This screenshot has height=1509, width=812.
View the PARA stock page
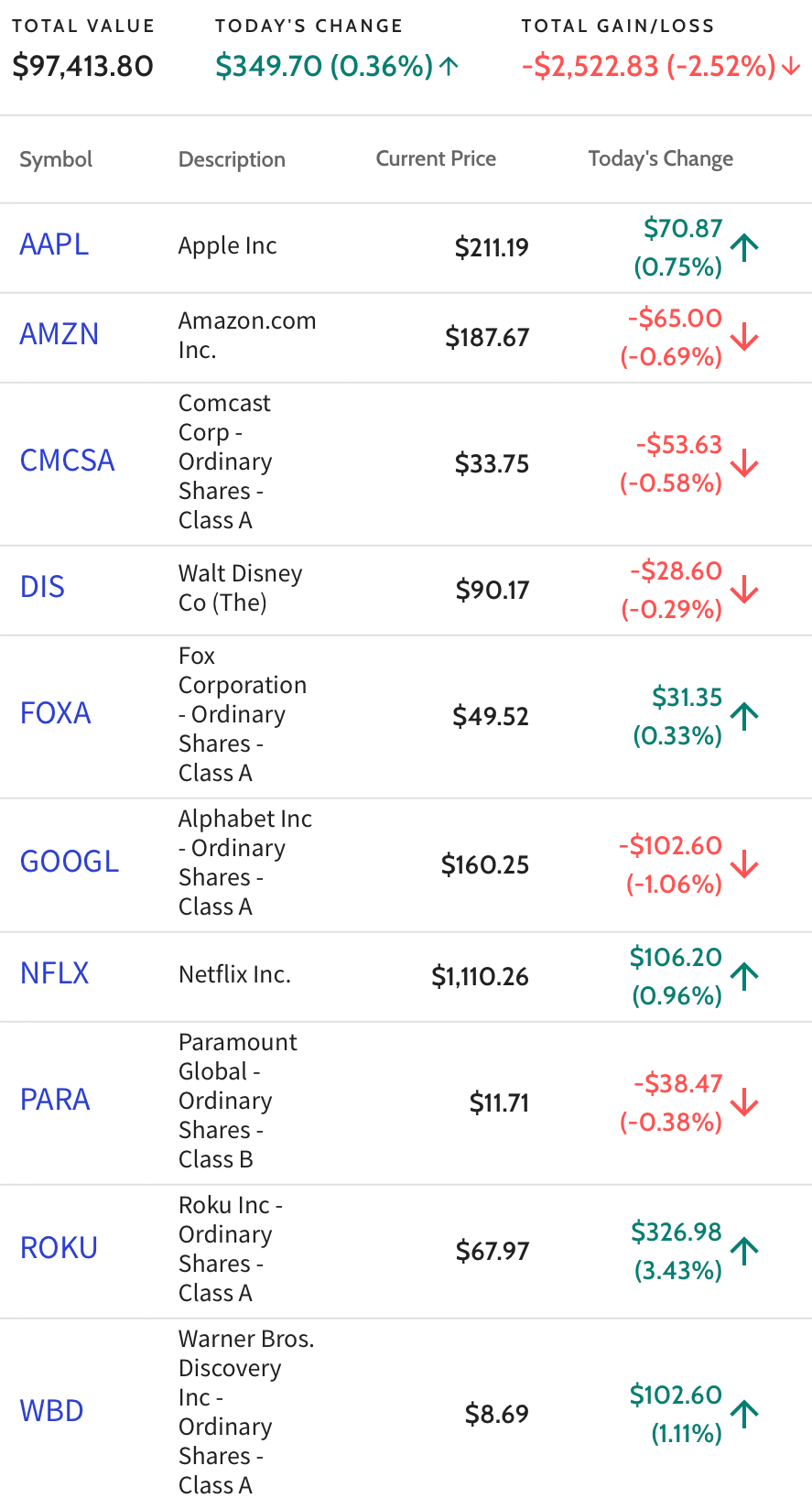(x=55, y=1100)
